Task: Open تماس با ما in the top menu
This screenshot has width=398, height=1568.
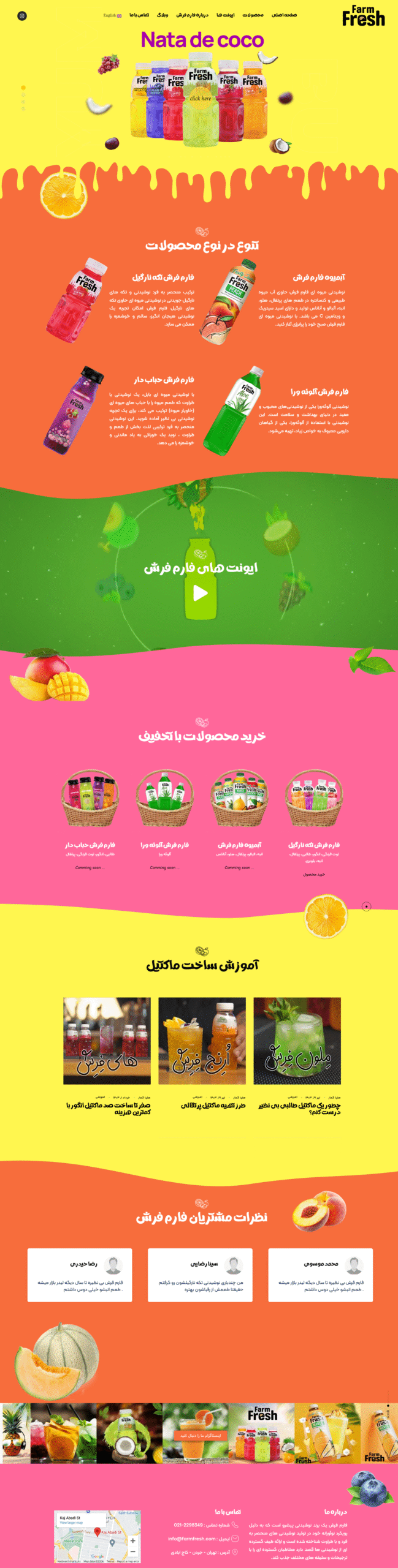Action: (139, 15)
